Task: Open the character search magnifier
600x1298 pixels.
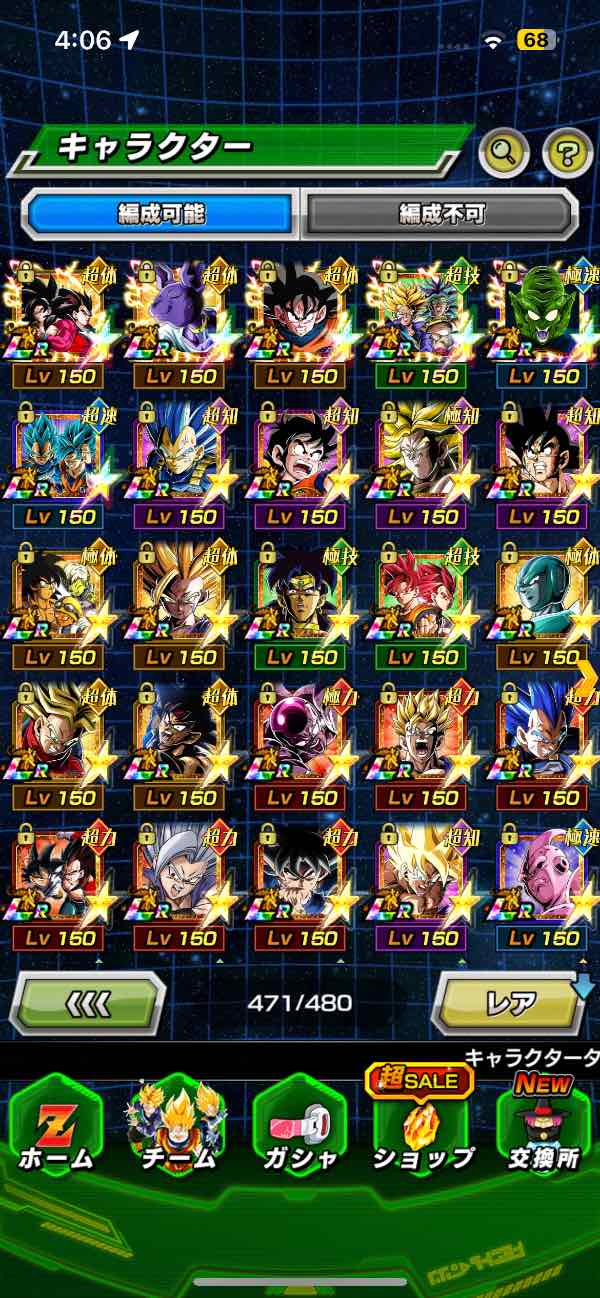Action: (x=504, y=153)
